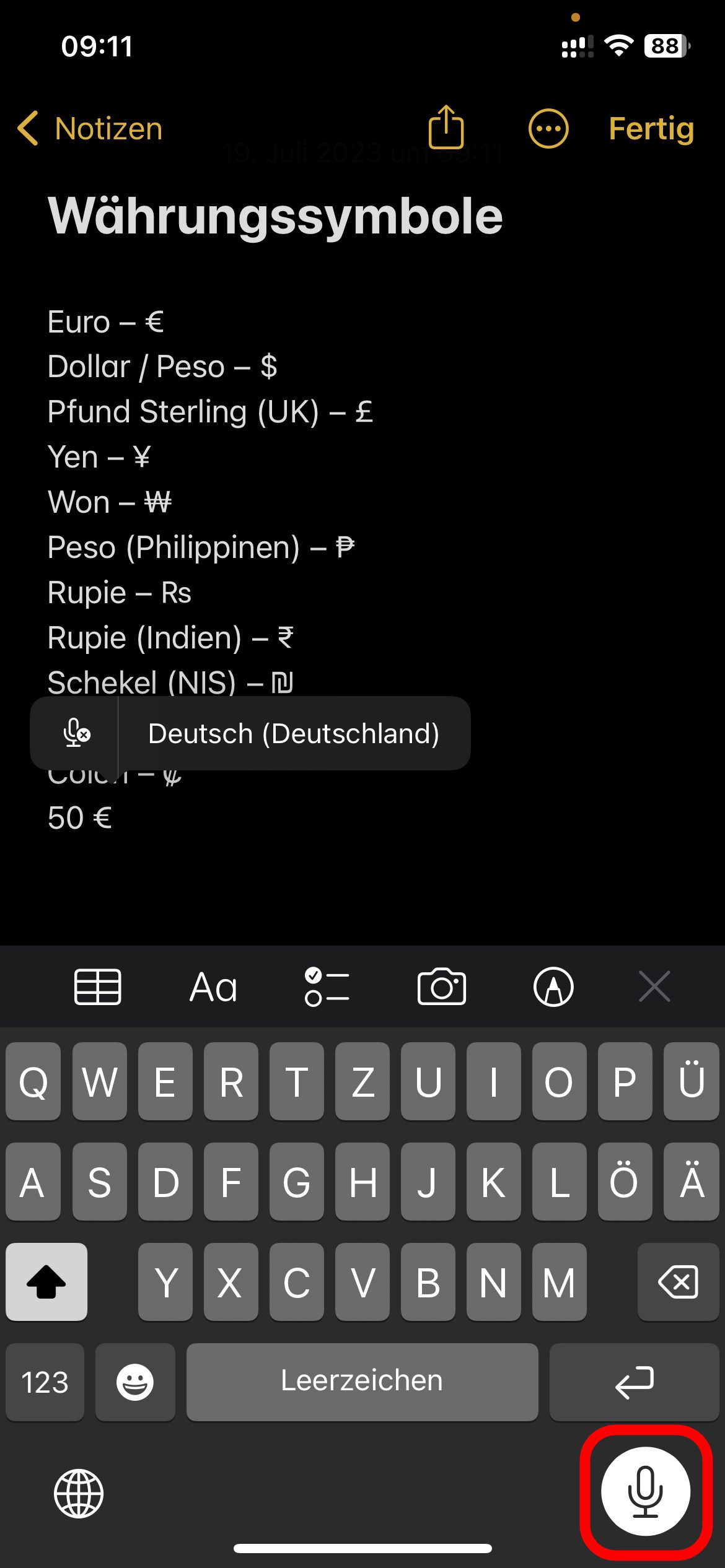The height and width of the screenshot is (1568, 725).
Task: Tap the microphone dictation button
Action: pyautogui.click(x=646, y=1492)
